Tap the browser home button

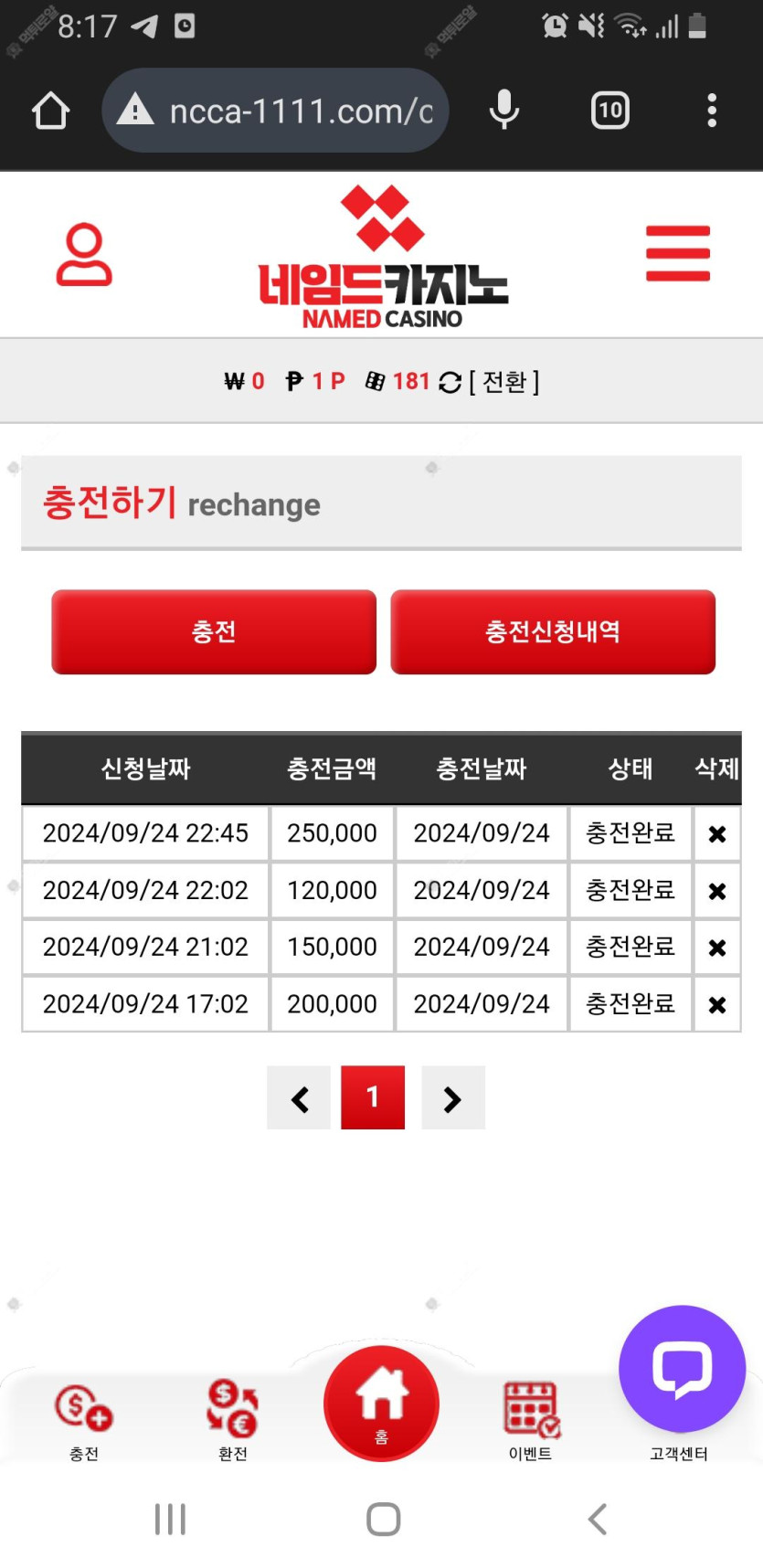click(x=50, y=111)
